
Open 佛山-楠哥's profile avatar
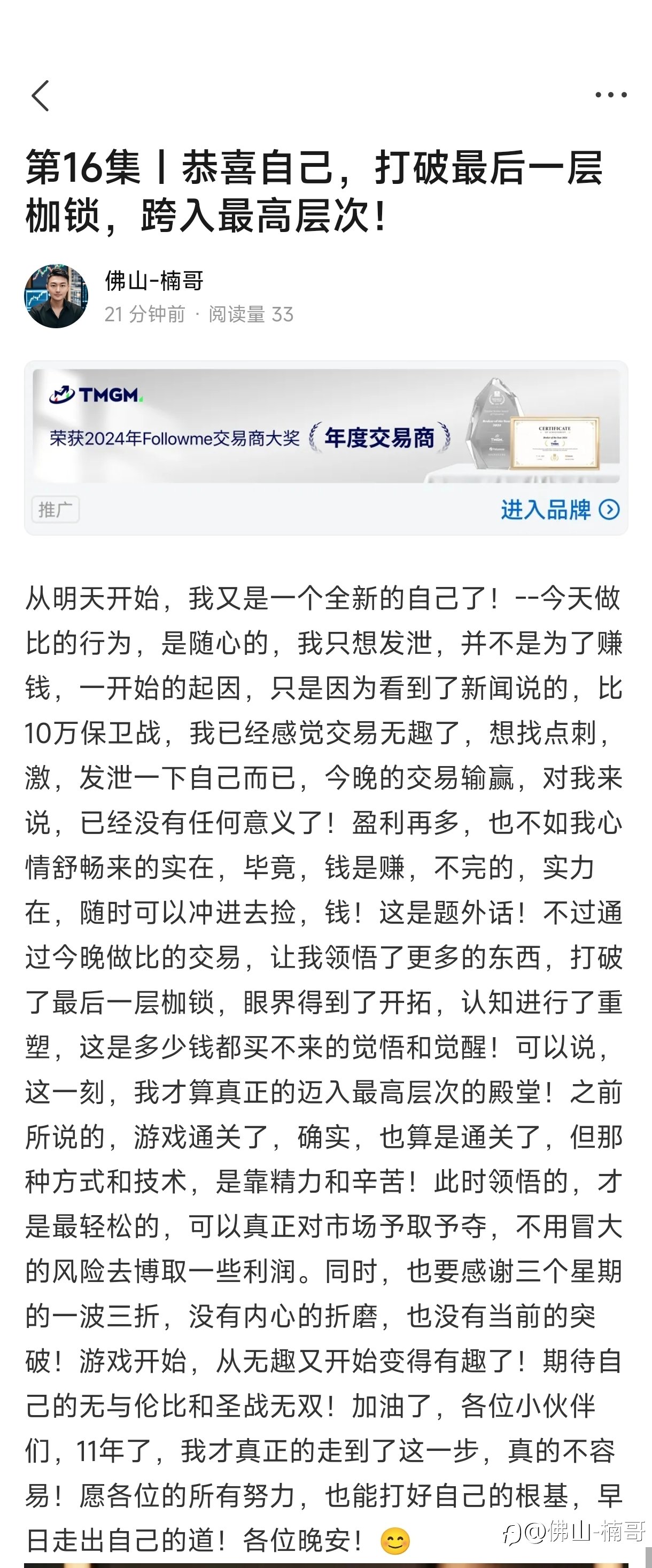[x=56, y=296]
